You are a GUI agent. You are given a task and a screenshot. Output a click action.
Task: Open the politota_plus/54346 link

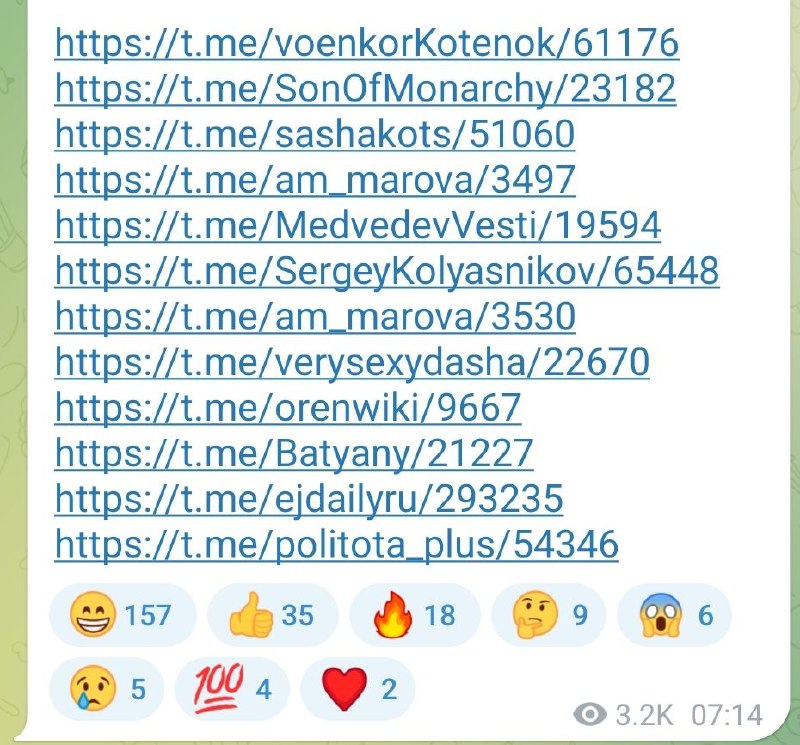[x=336, y=545]
